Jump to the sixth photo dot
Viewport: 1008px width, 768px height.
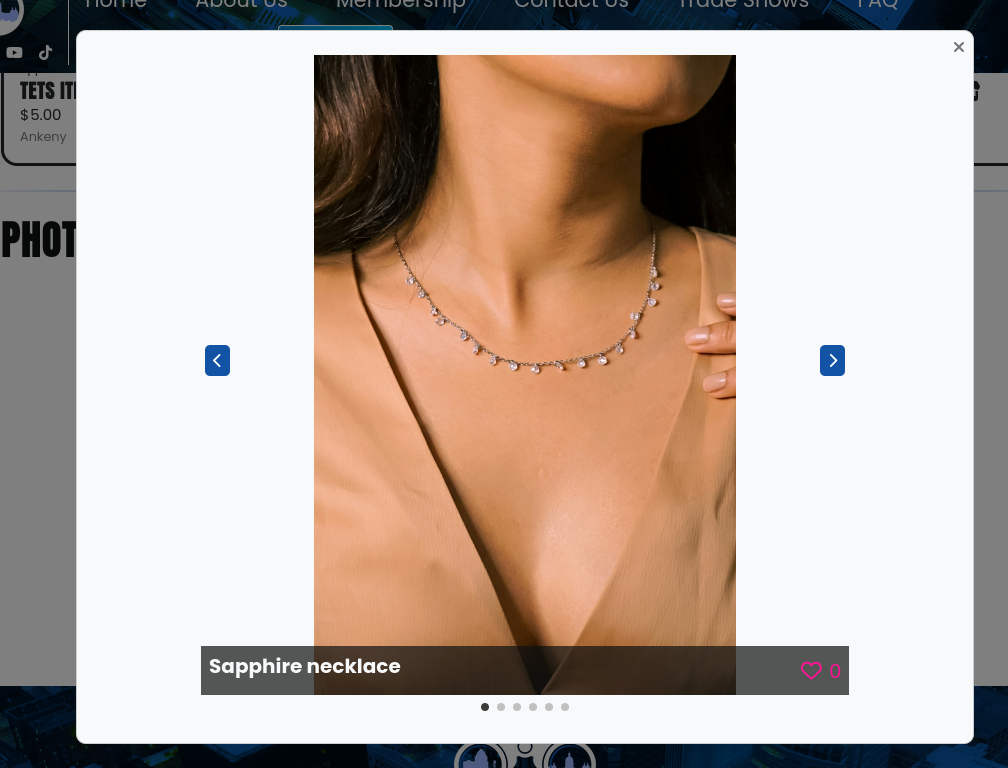pyautogui.click(x=565, y=707)
